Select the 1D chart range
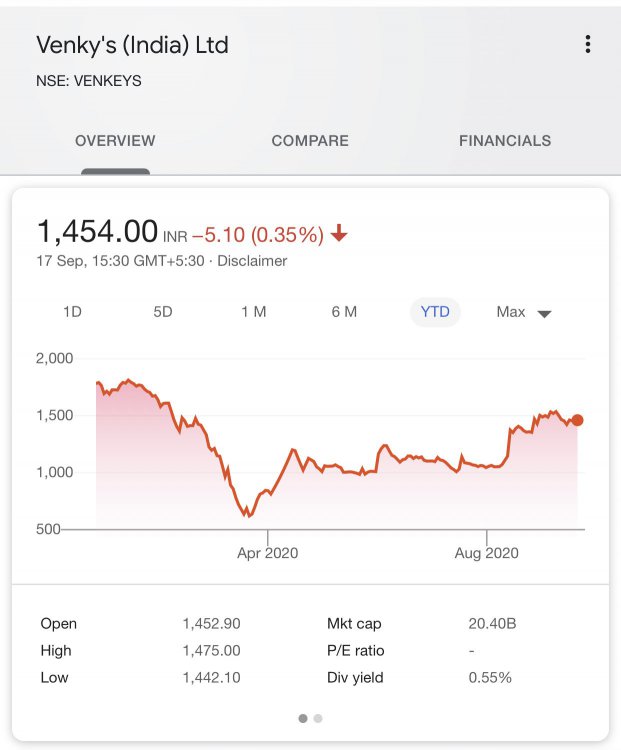 point(72,312)
